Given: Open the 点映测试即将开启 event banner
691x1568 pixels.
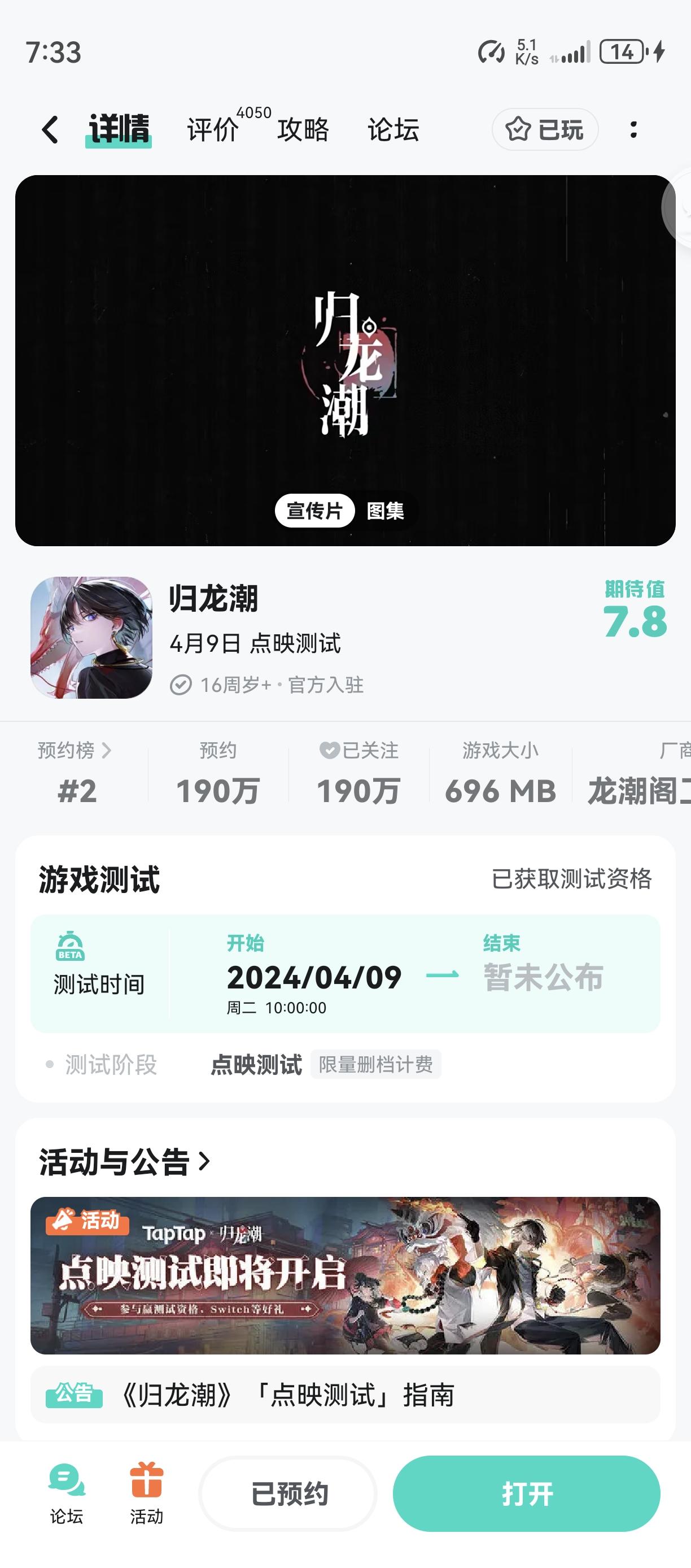Looking at the screenshot, I should point(345,1275).
